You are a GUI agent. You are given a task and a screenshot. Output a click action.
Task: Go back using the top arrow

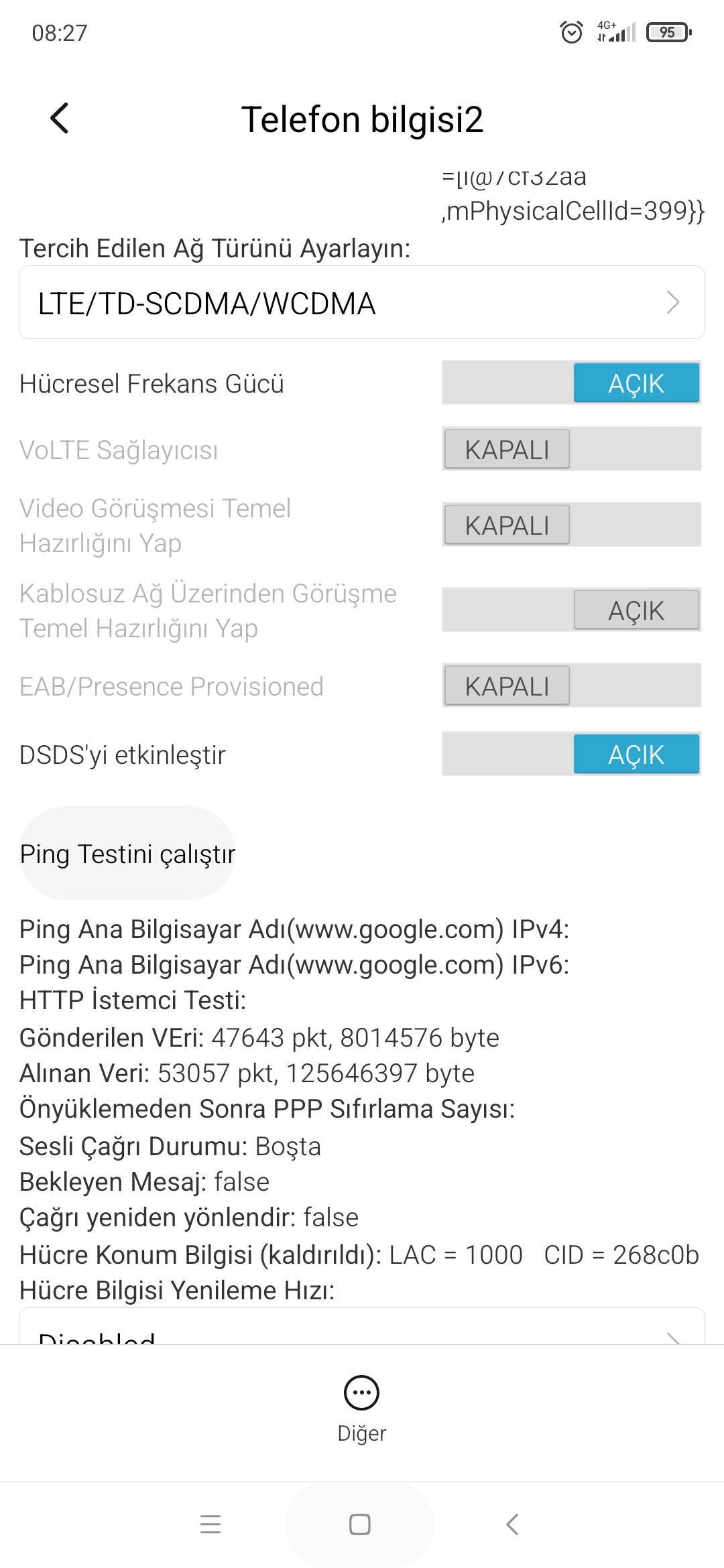[60, 119]
